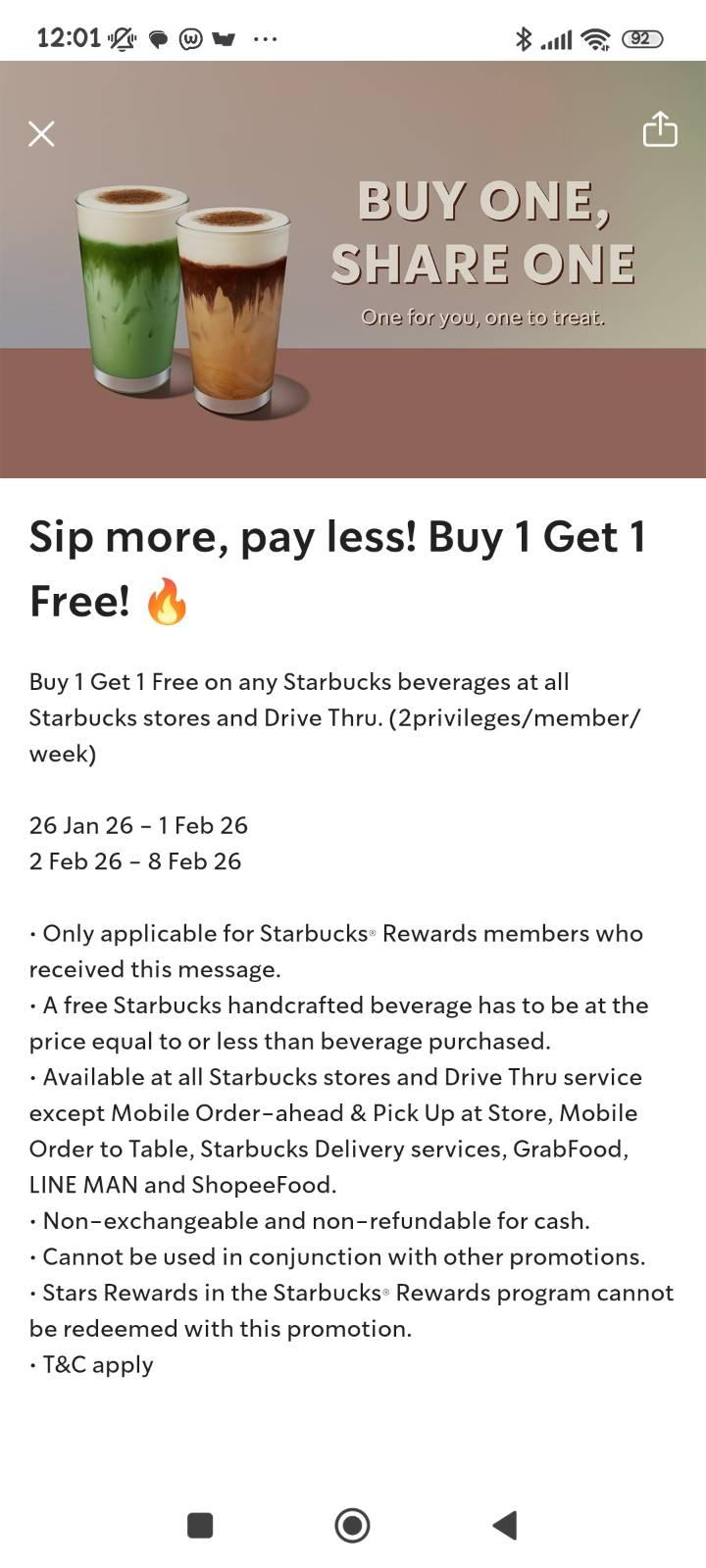Screen dimensions: 706x1568
Task: Go back using the system back button
Action: [x=505, y=1525]
